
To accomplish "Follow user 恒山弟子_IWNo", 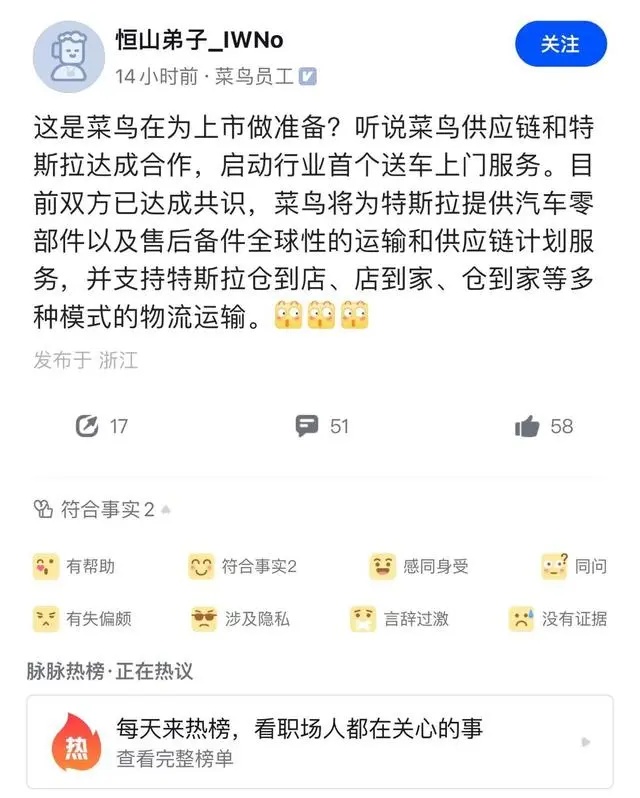I will pyautogui.click(x=560, y=45).
